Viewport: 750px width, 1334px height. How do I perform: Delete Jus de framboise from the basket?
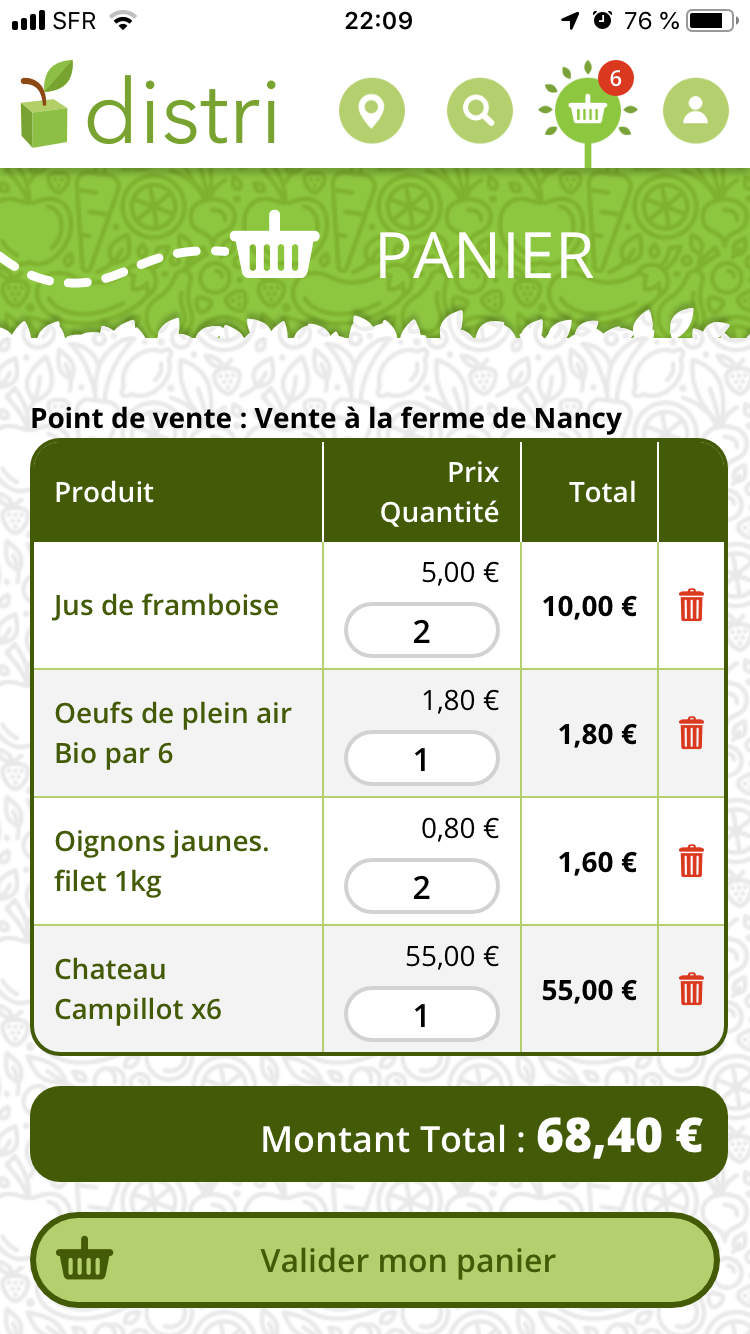[x=691, y=606]
